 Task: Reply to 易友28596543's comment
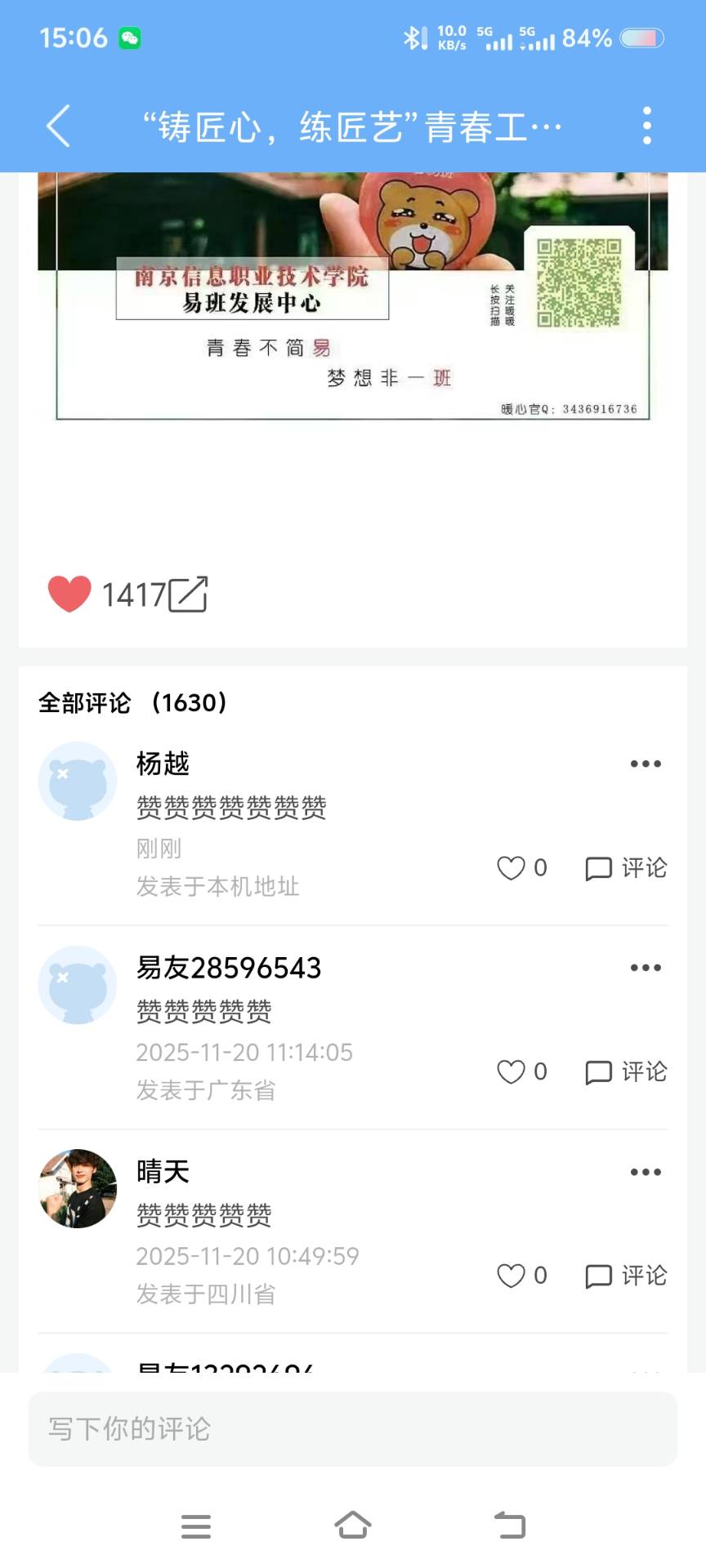point(627,1071)
